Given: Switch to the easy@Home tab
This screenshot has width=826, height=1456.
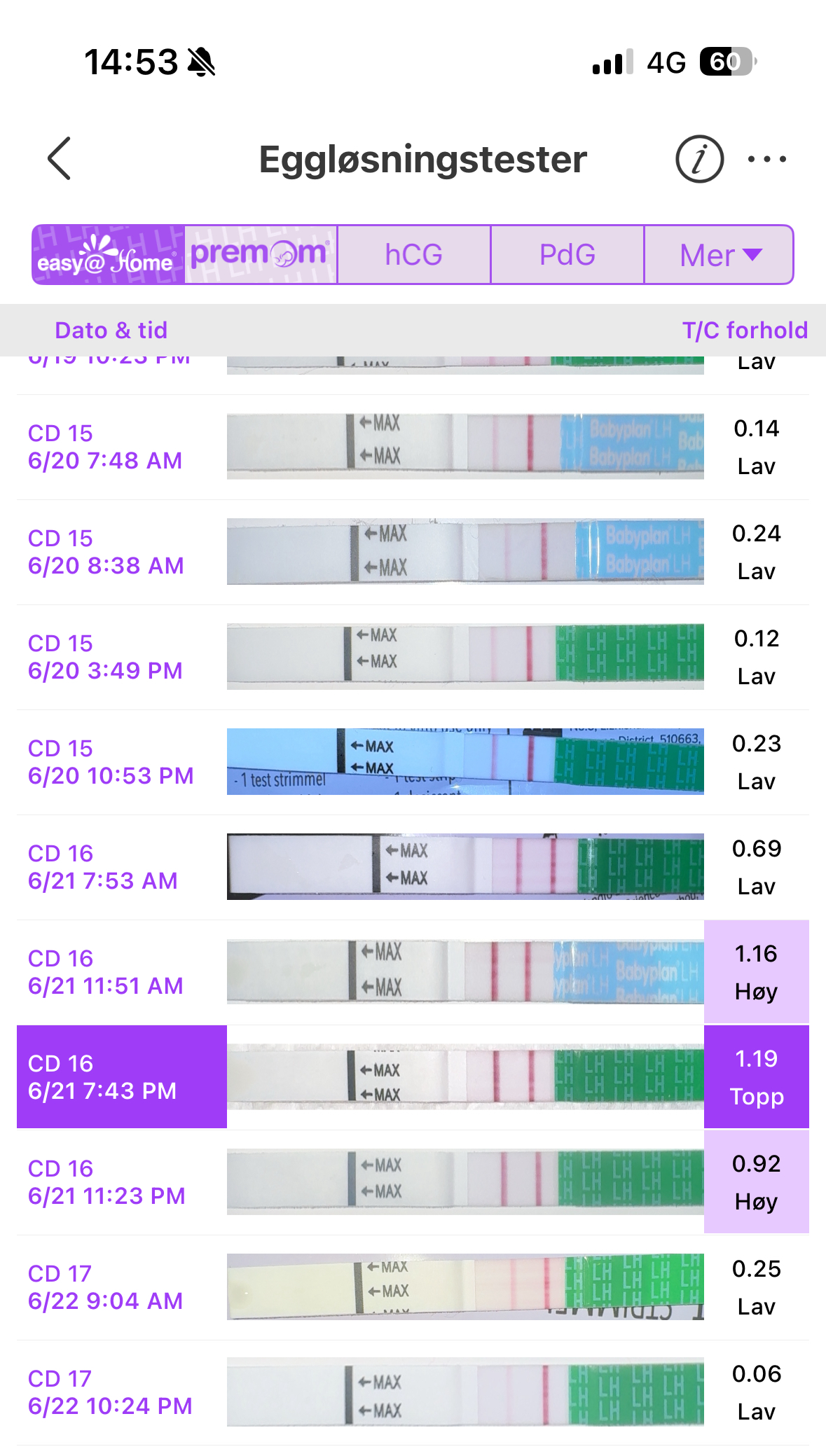Looking at the screenshot, I should tap(109, 255).
